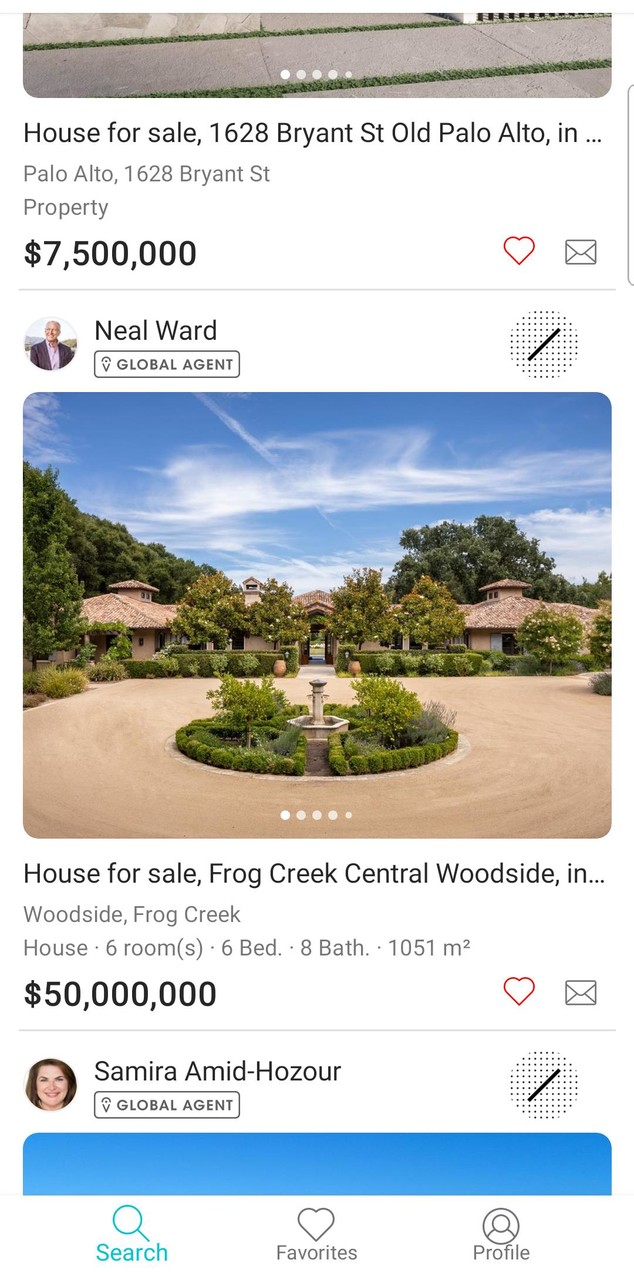Email about the 1628 Bryant St house
Image resolution: width=634 pixels, height=1280 pixels.
tap(581, 252)
